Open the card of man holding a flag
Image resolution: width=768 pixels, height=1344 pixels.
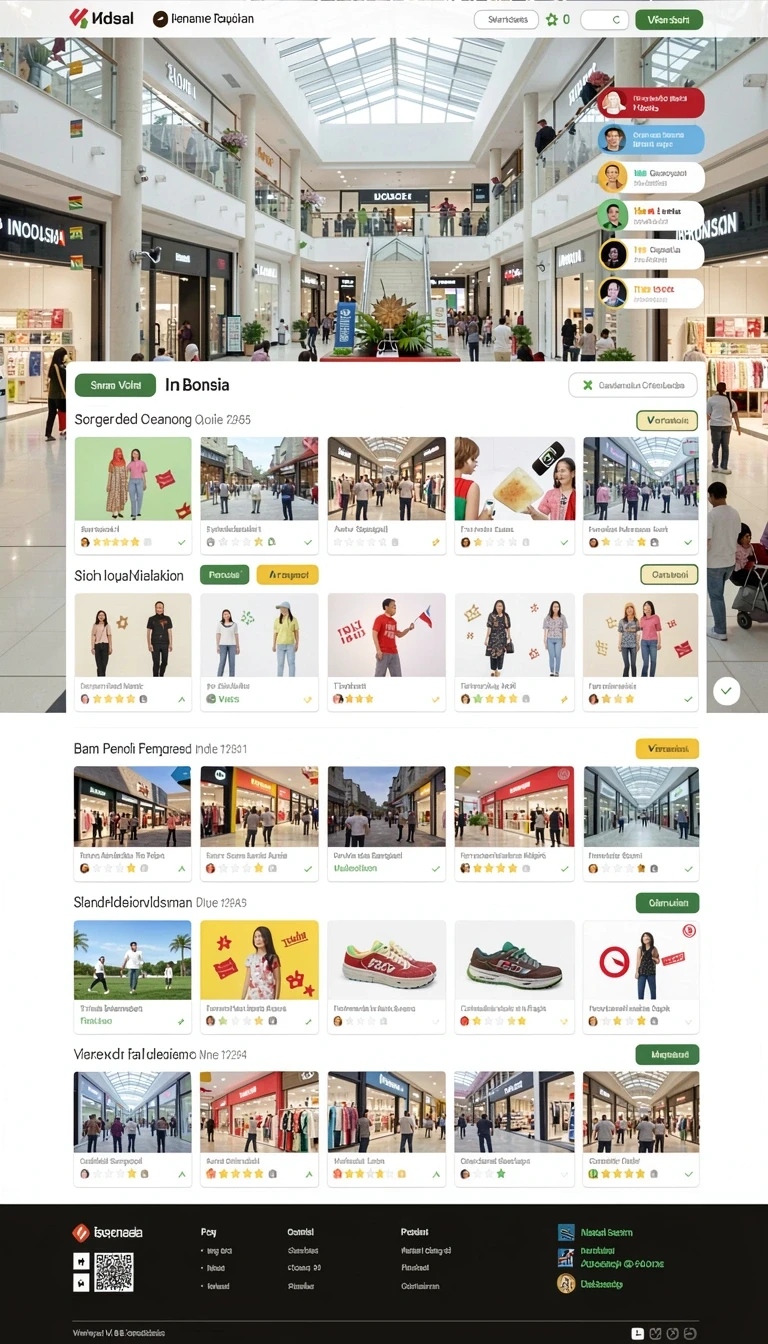pyautogui.click(x=387, y=652)
